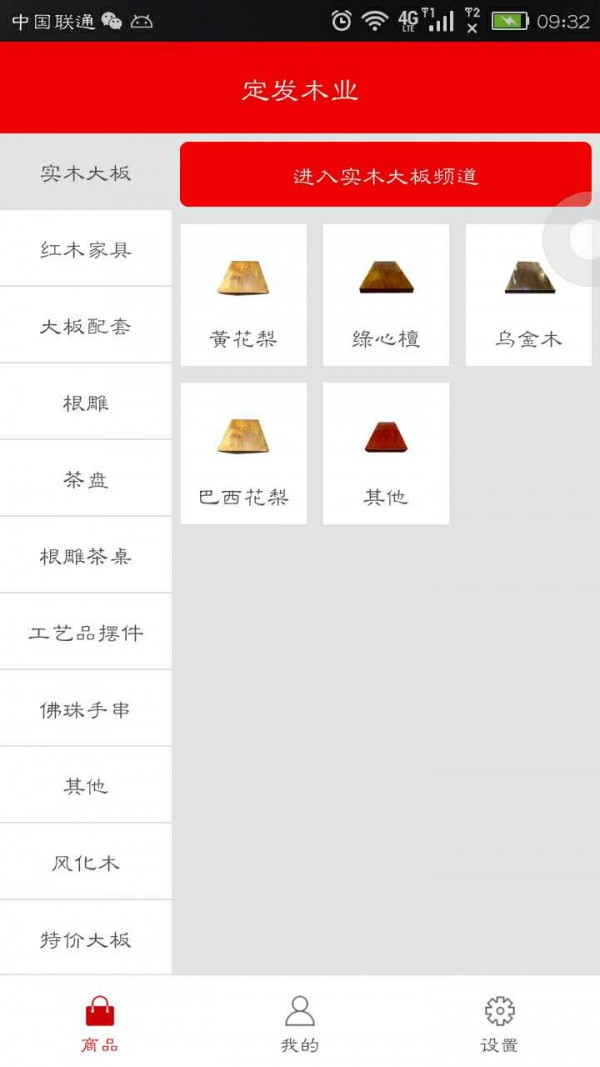Open the 设置 tab
Screen dimensions: 600x1067
coord(499,1022)
